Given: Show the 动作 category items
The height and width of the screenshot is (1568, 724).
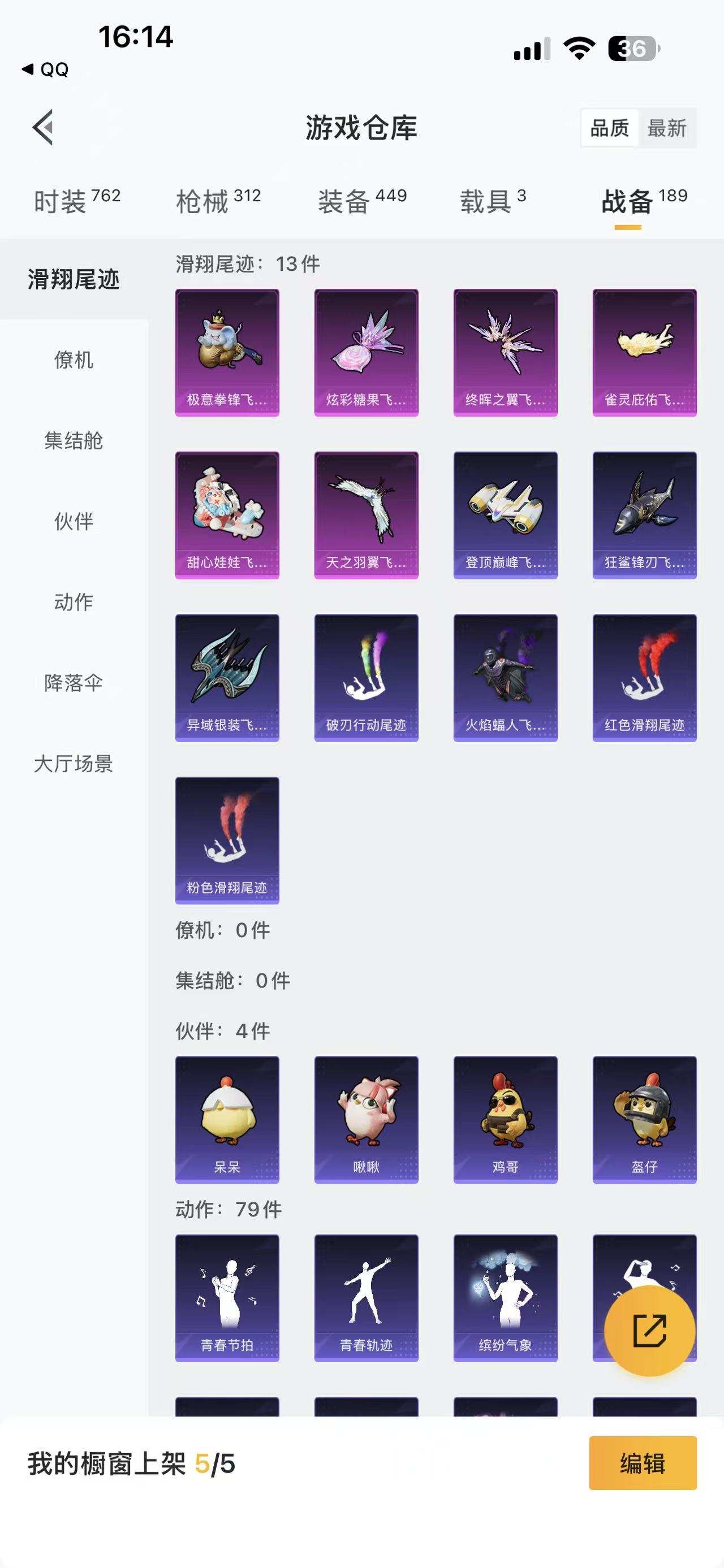Looking at the screenshot, I should tap(72, 603).
